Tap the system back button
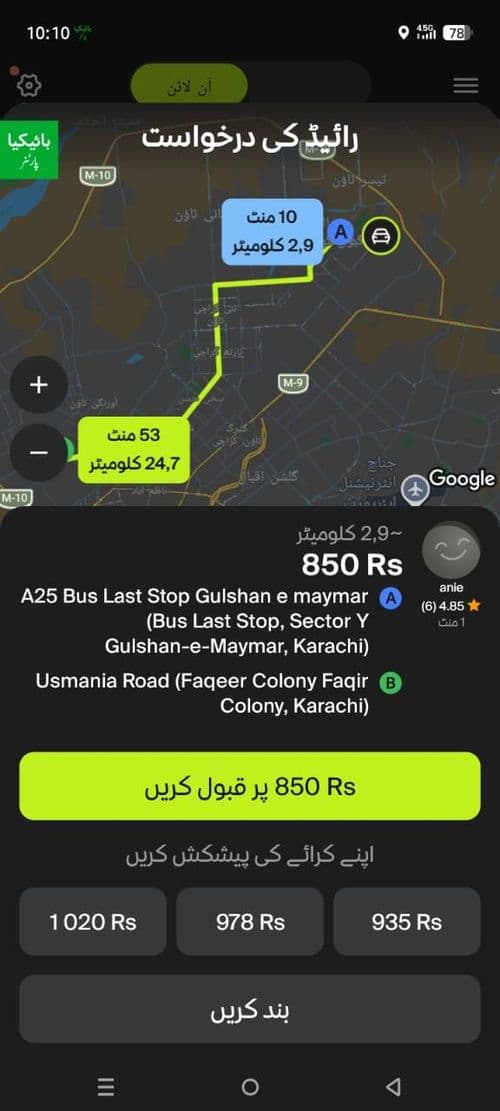 (394, 1086)
